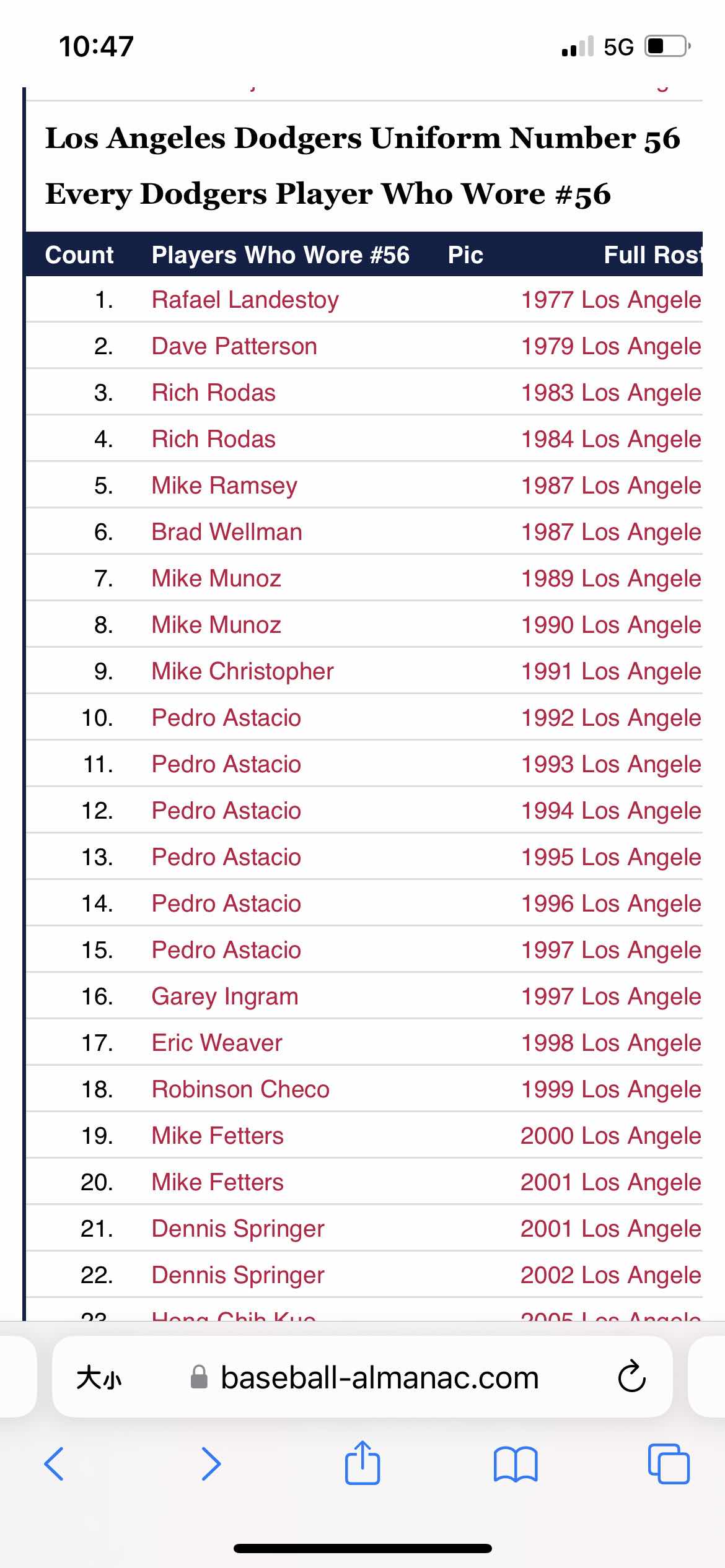The image size is (725, 1568).
Task: Reload the baseball-almanac.com page
Action: point(631,1377)
